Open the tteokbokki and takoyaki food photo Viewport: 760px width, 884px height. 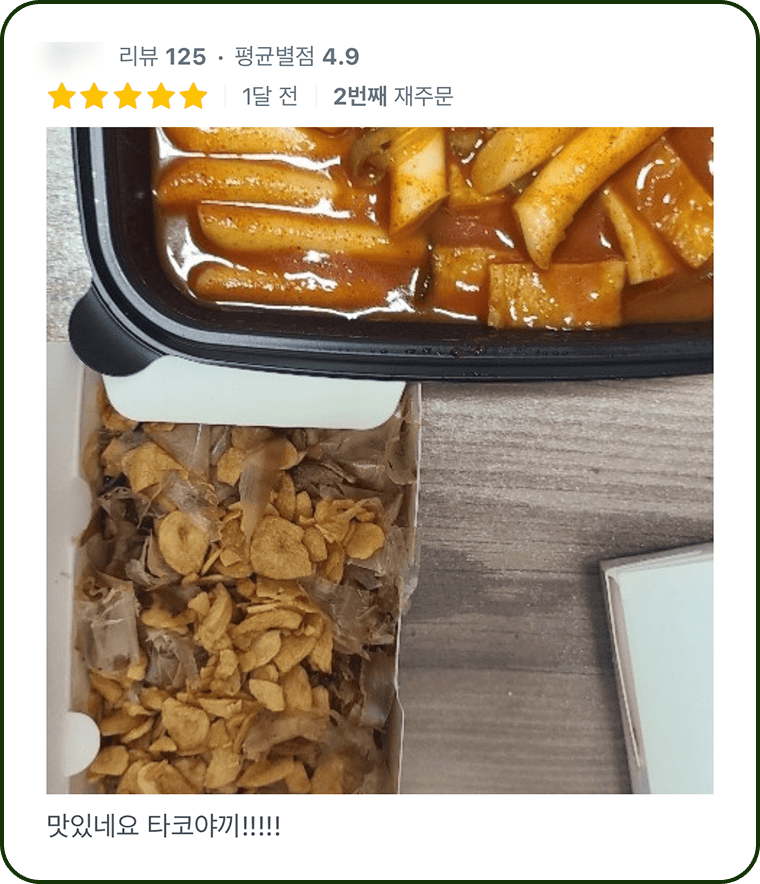point(380,460)
